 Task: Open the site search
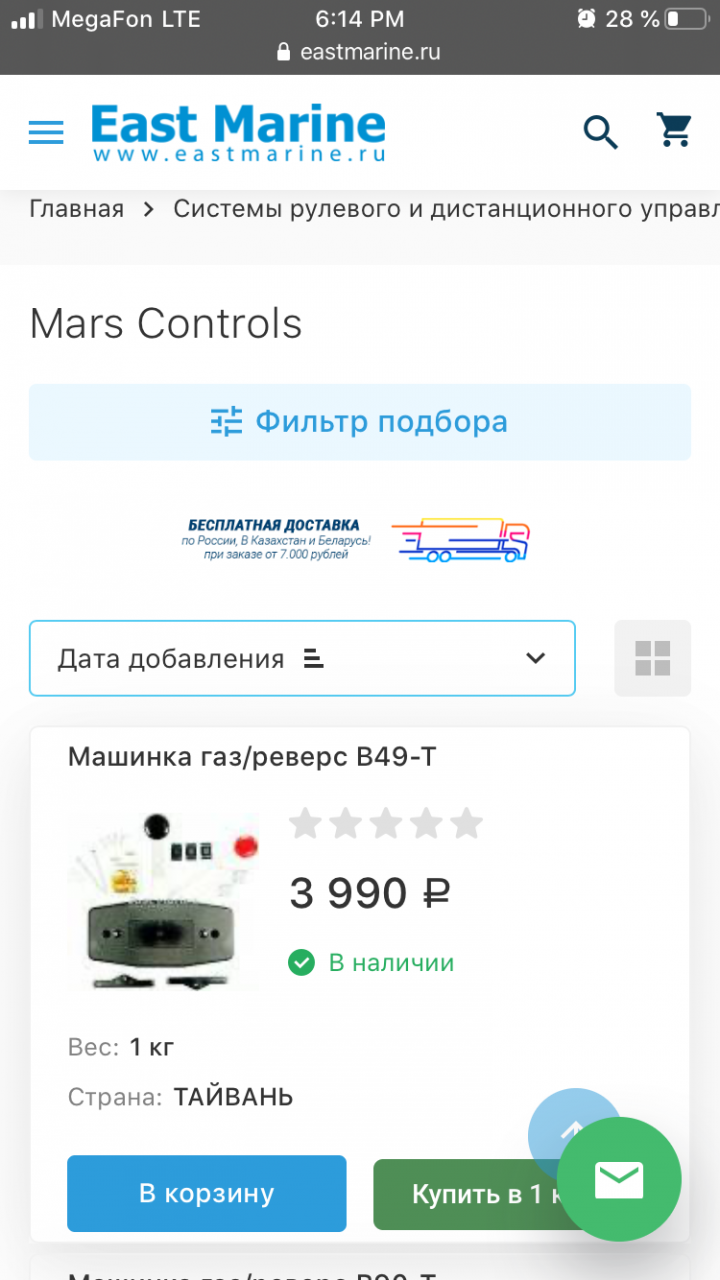600,131
